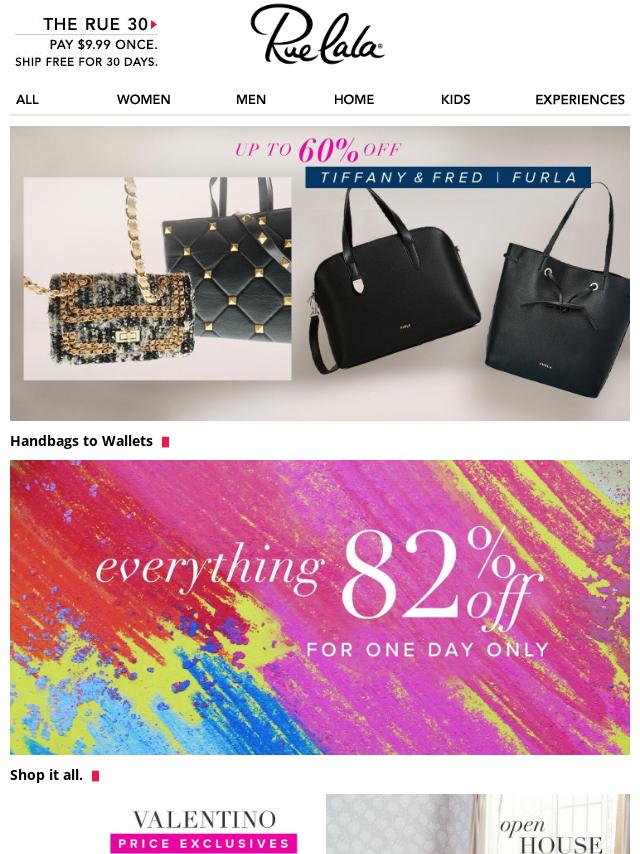Open Valentino Price Exclusives tile
This screenshot has height=854, width=640.
click(204, 829)
